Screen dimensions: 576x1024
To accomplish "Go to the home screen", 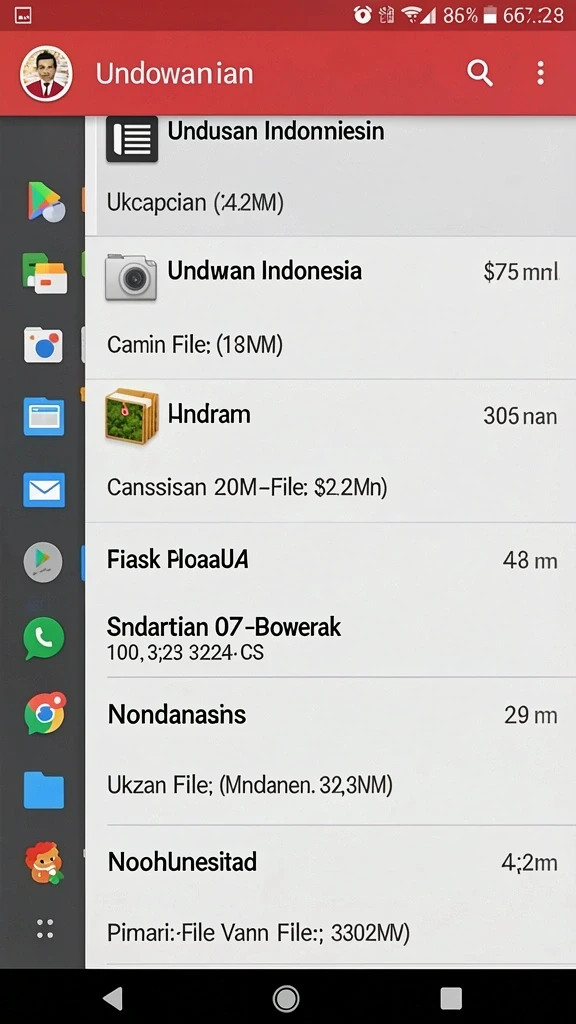I will [x=286, y=998].
